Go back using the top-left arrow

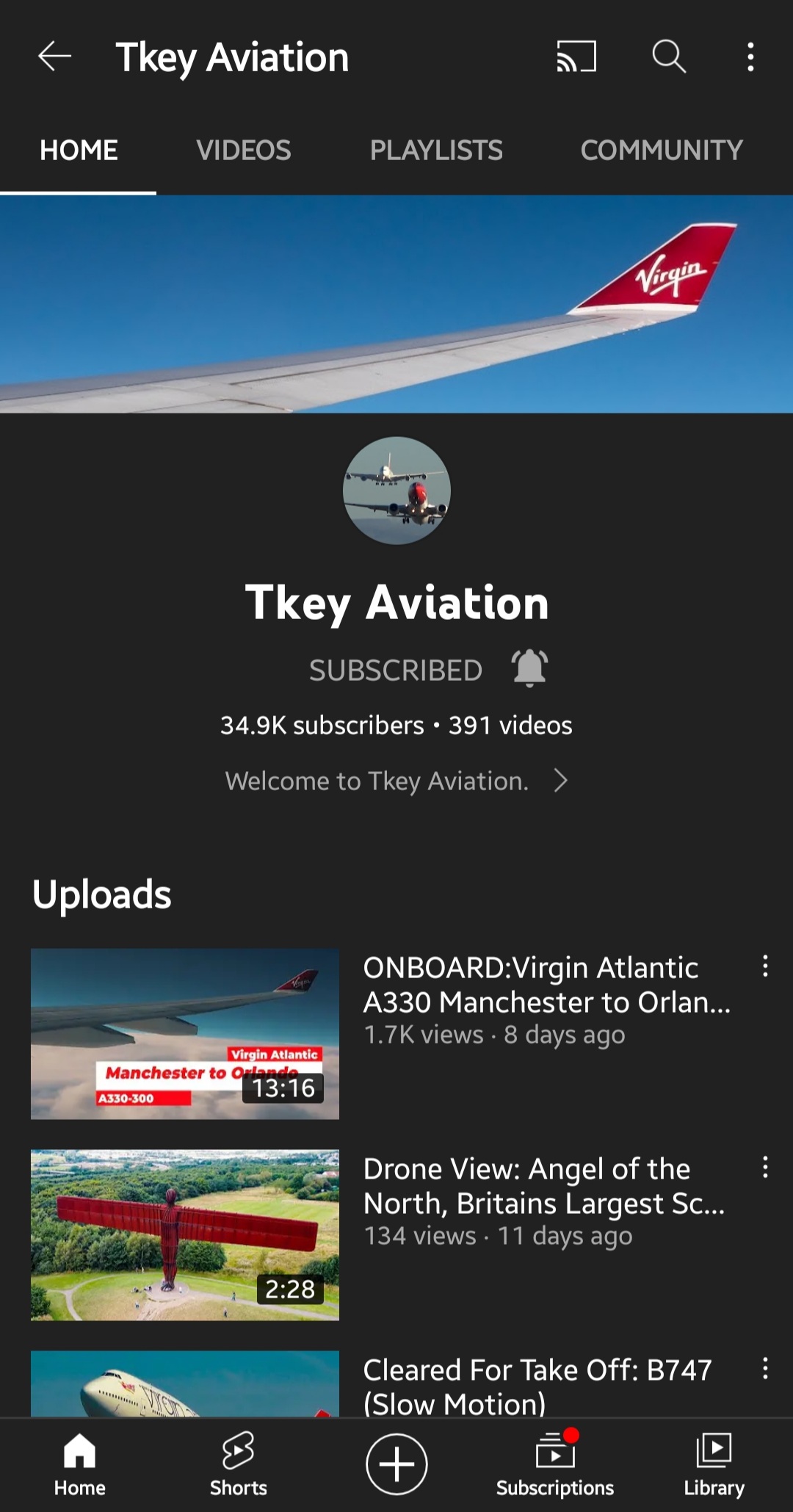tap(55, 57)
